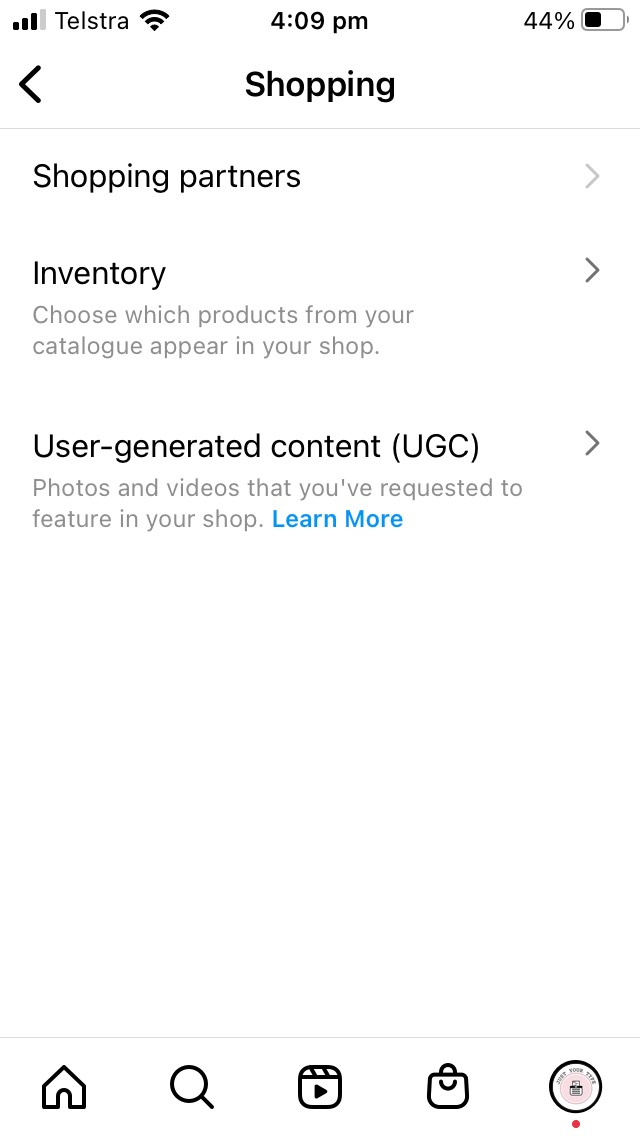
Task: Go to the profile tab
Action: [575, 1087]
